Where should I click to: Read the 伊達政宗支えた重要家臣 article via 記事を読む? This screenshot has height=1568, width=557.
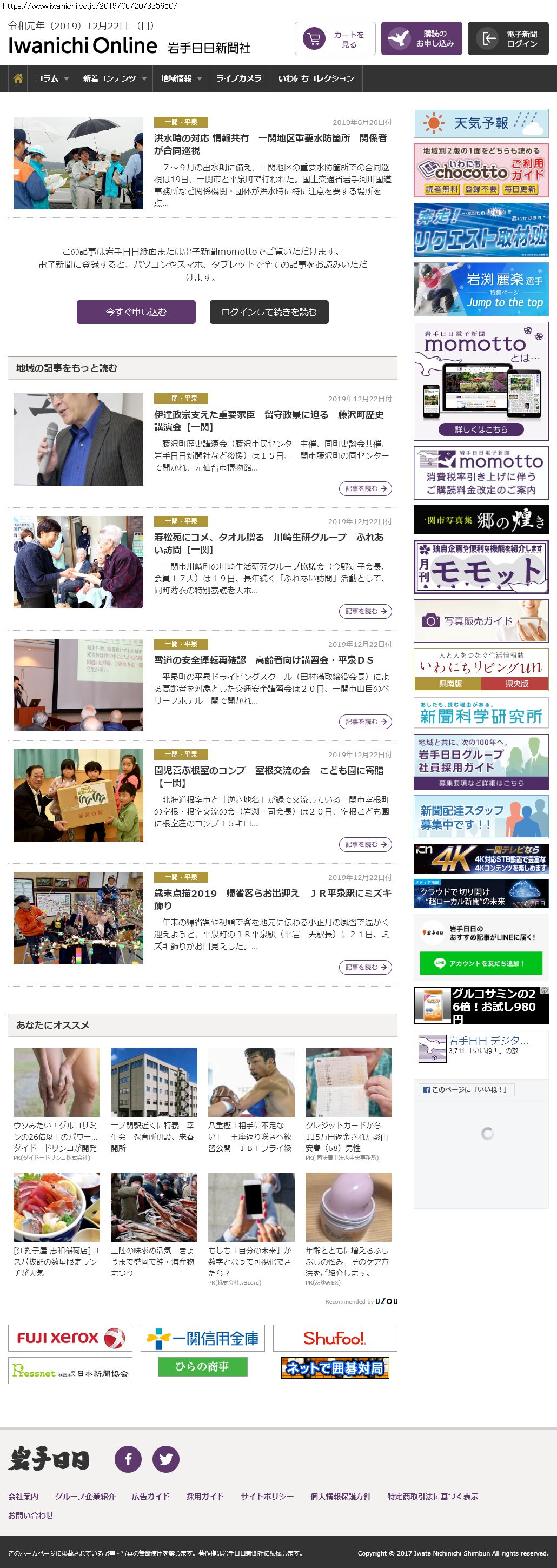pyautogui.click(x=364, y=488)
